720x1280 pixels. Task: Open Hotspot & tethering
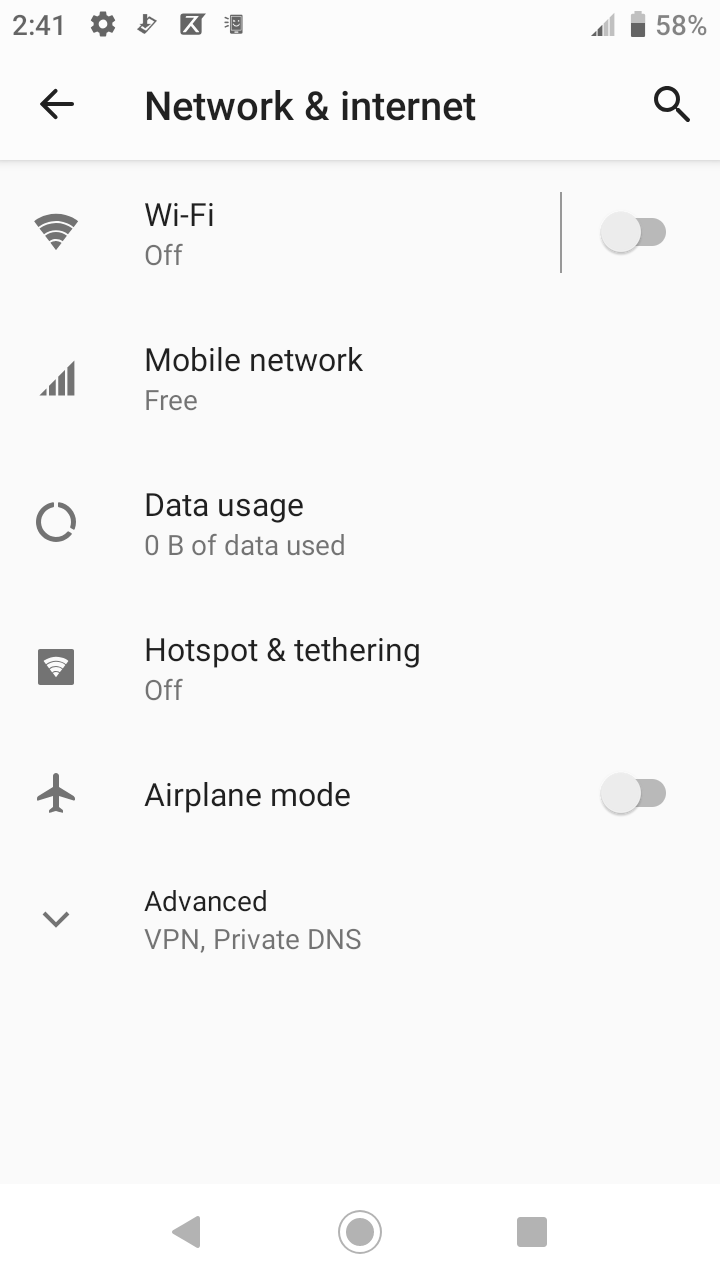point(360,668)
